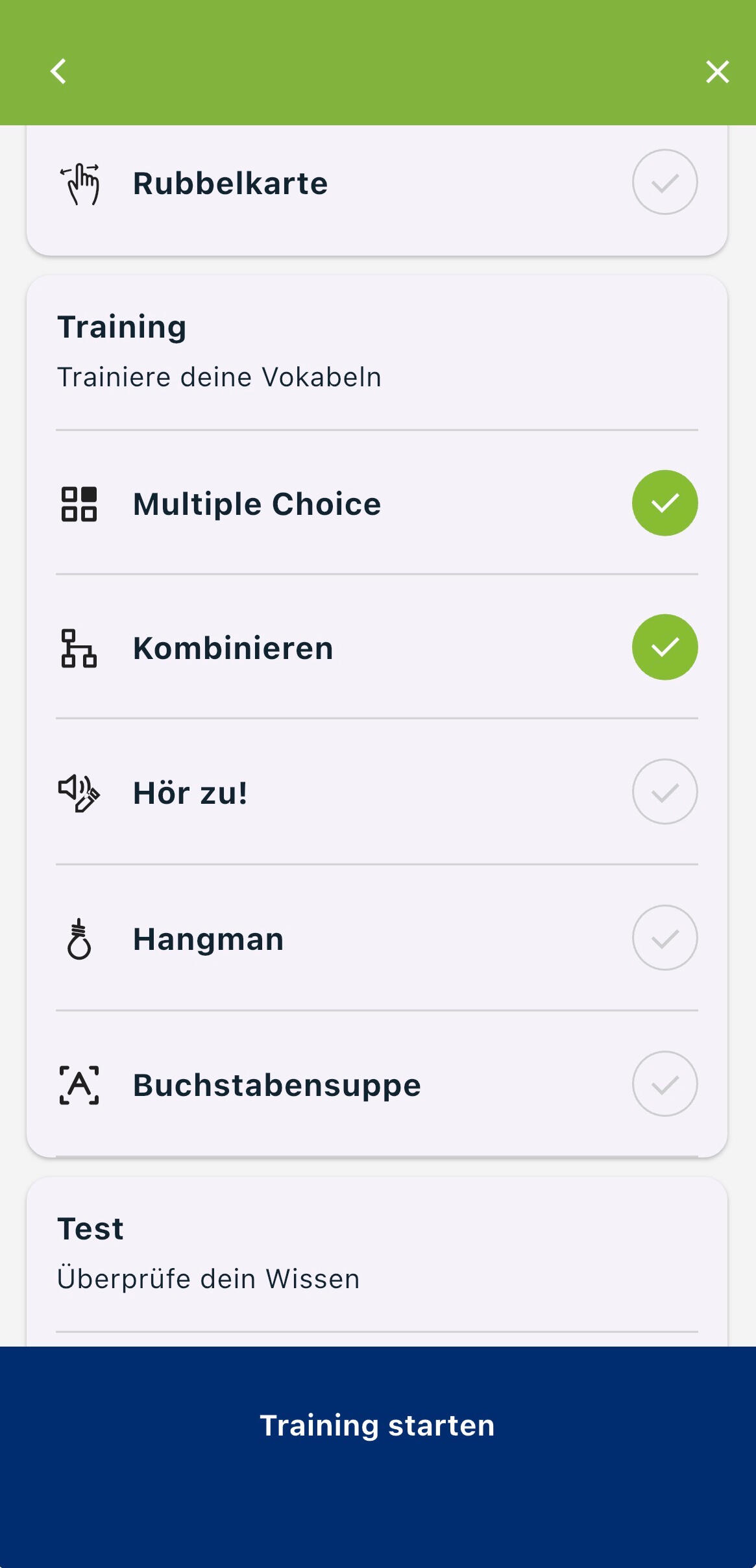Uncheck the Multiple Choice exercise
Screen dimensions: 756x1568
[665, 503]
